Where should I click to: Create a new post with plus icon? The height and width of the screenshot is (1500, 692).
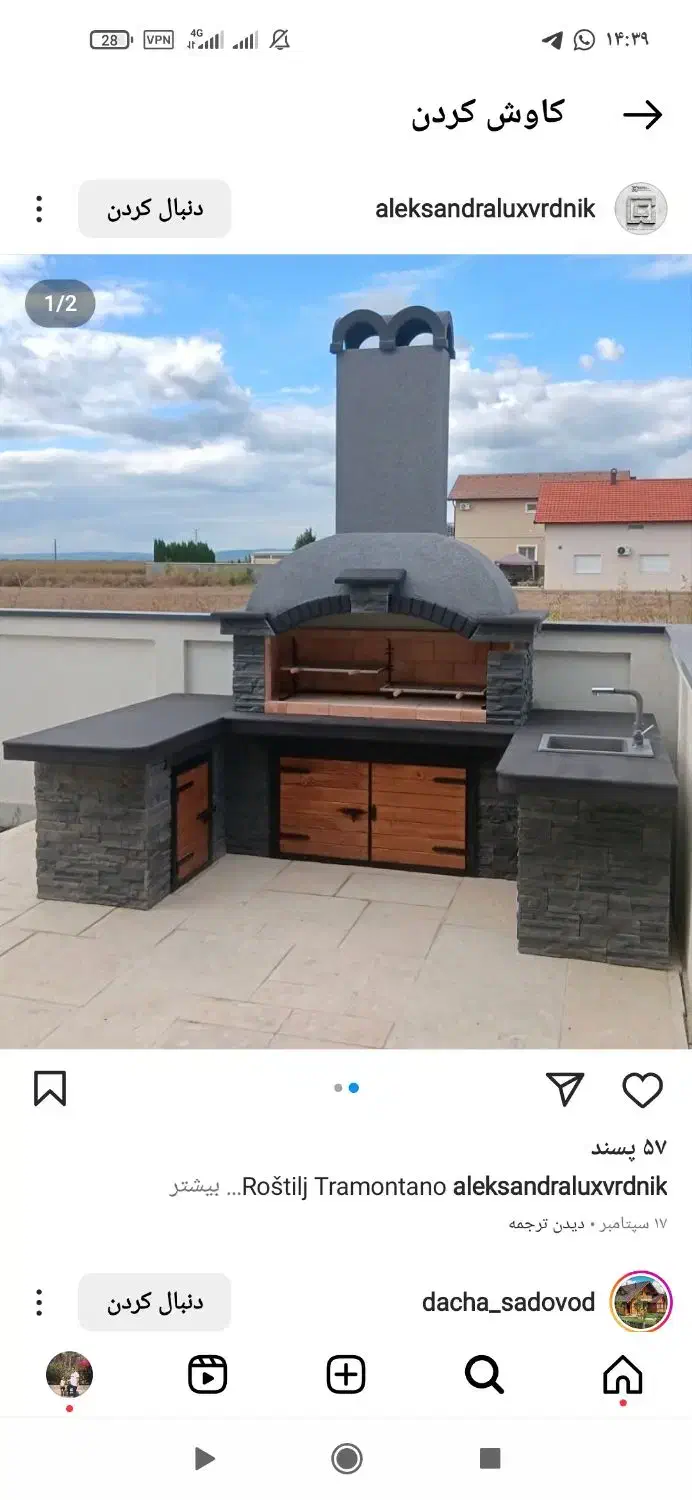click(x=346, y=1376)
